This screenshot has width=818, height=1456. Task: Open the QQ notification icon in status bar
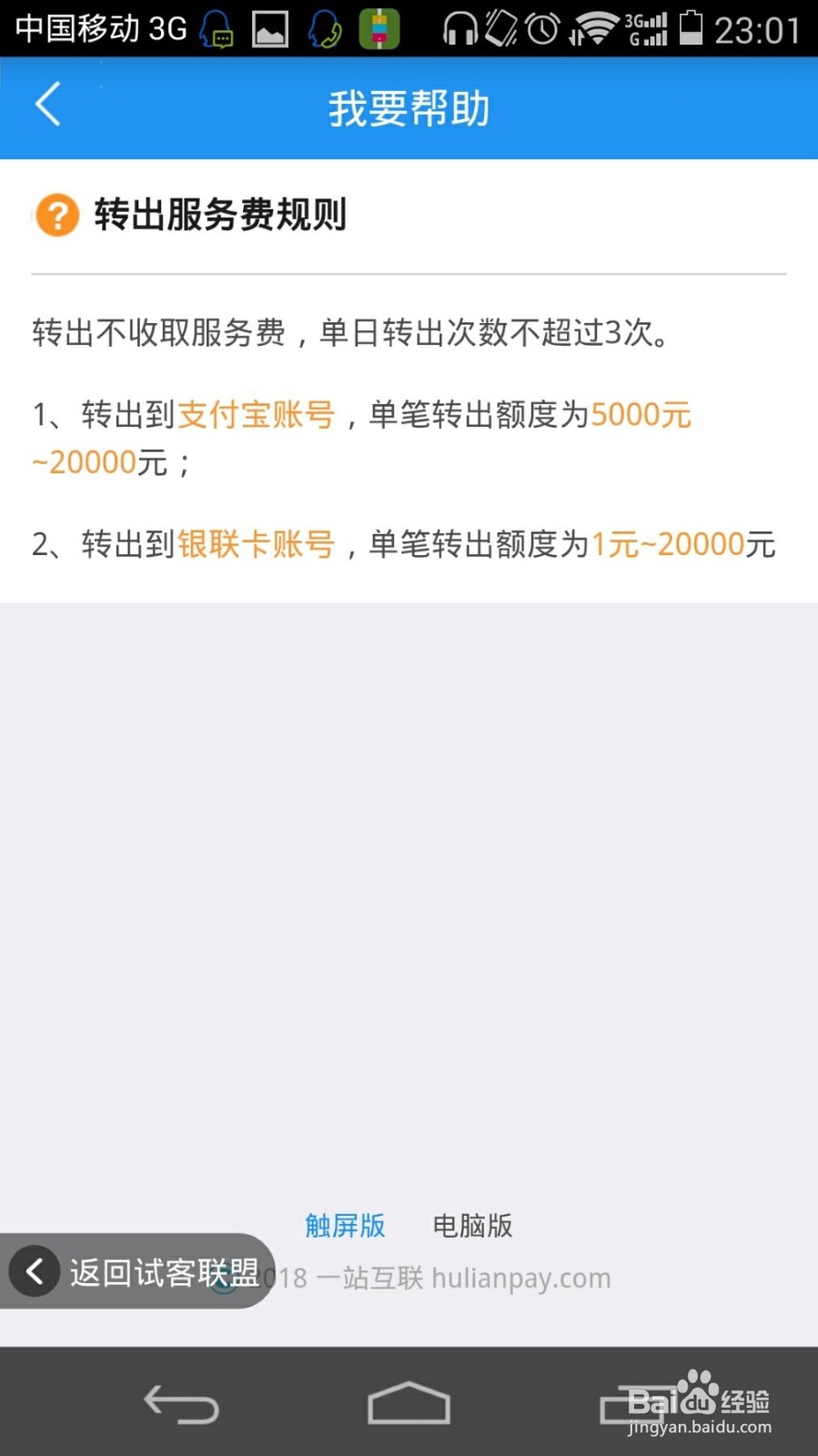(x=217, y=29)
